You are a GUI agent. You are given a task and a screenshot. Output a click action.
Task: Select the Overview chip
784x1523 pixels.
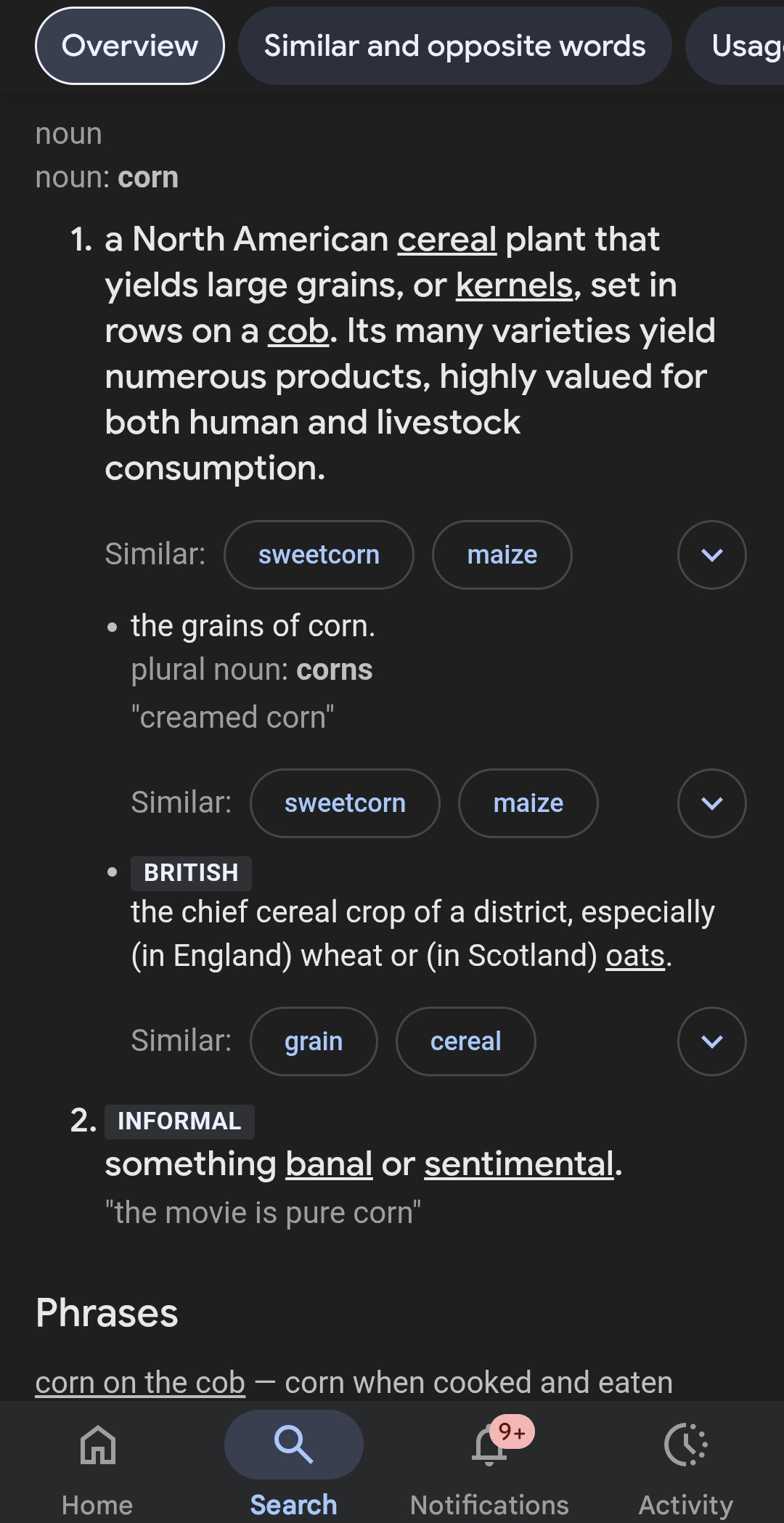tap(130, 46)
